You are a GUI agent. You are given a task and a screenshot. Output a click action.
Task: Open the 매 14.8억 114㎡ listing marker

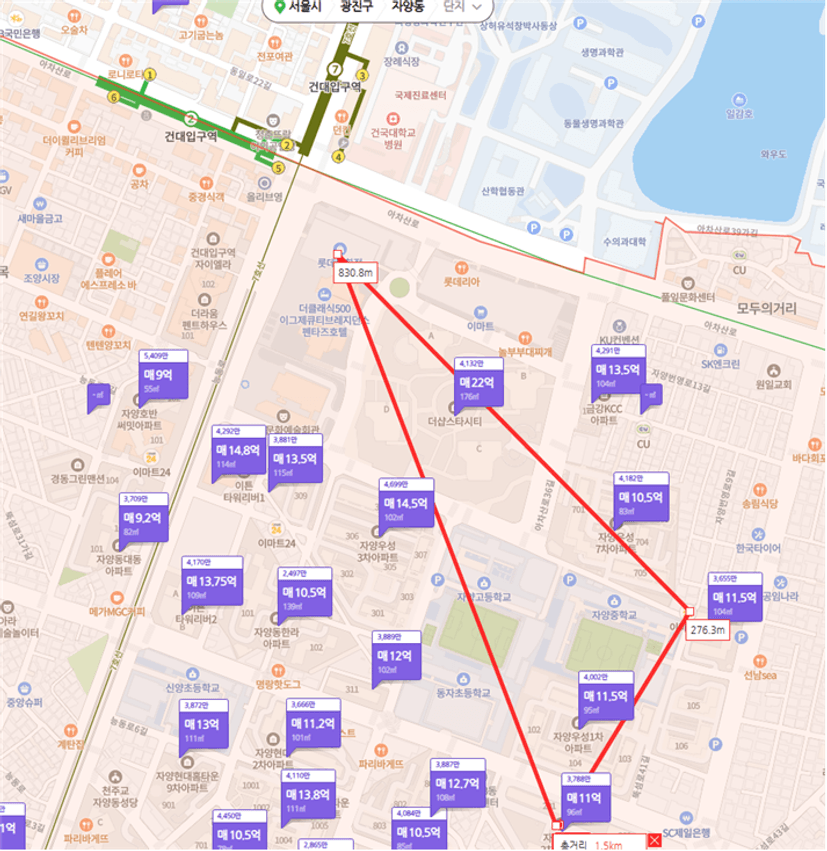[237, 452]
